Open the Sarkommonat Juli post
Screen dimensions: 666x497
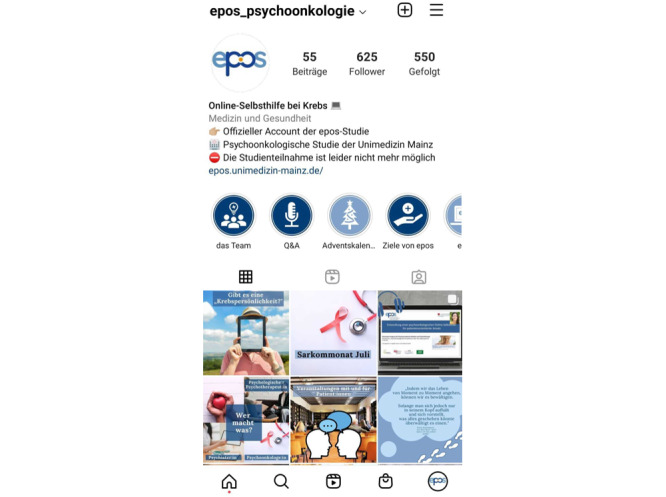coord(333,332)
